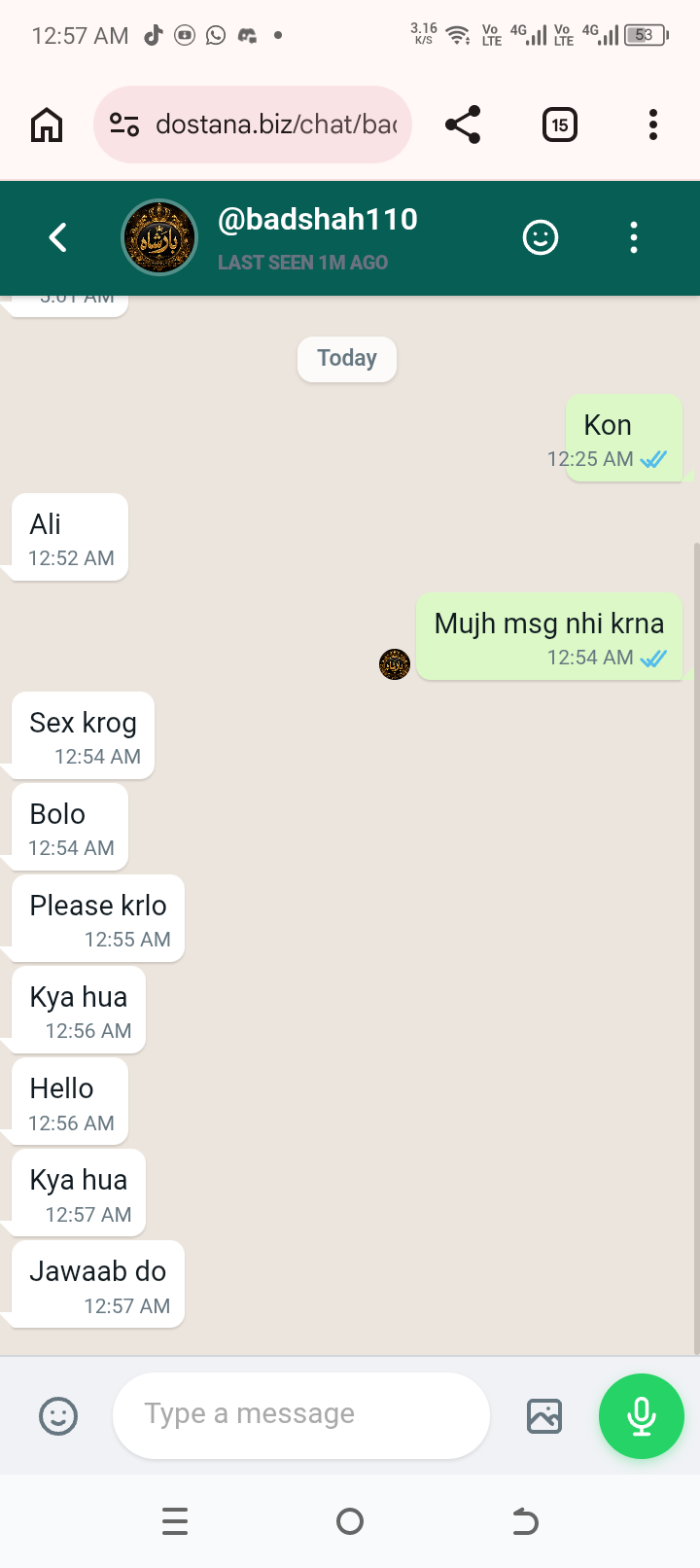Screen dimensions: 700x1568
Task: Tap the system back navigation button
Action: coord(525,1521)
